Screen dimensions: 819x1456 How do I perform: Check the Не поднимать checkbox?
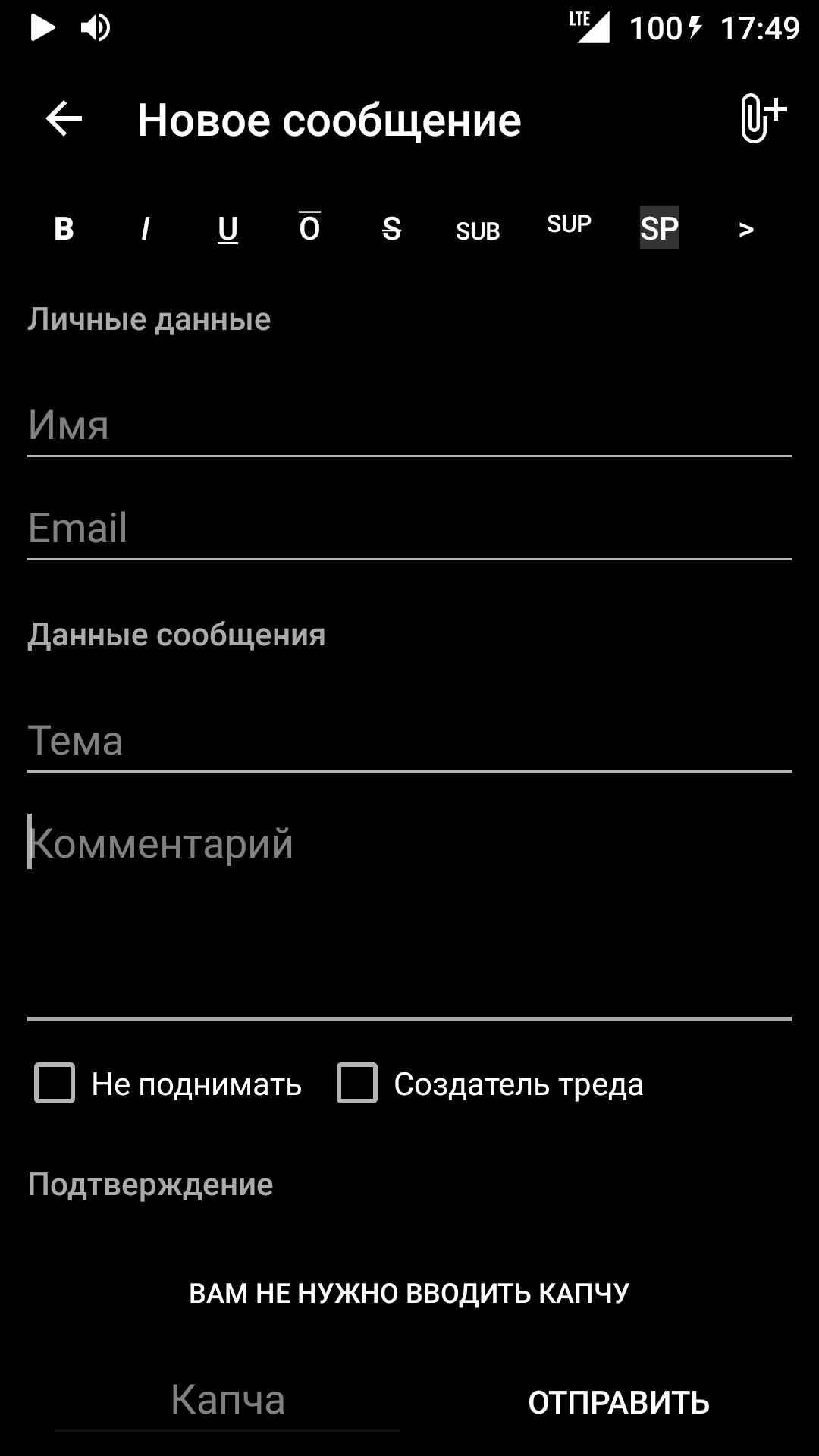55,1083
